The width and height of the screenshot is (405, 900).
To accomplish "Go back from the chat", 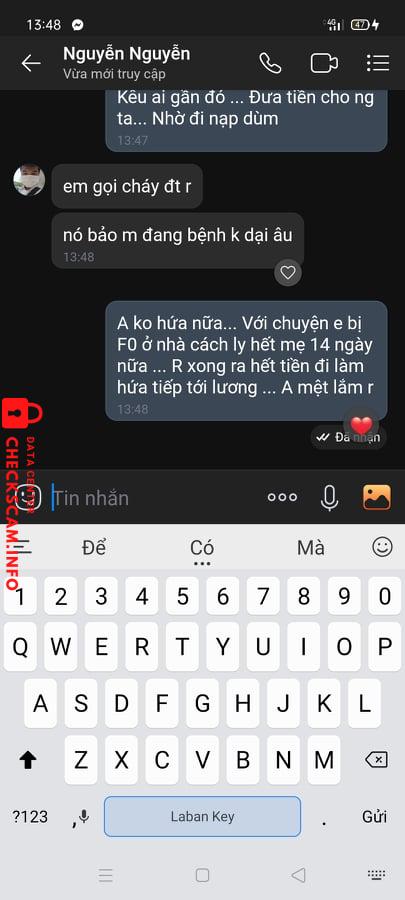I will [x=31, y=63].
